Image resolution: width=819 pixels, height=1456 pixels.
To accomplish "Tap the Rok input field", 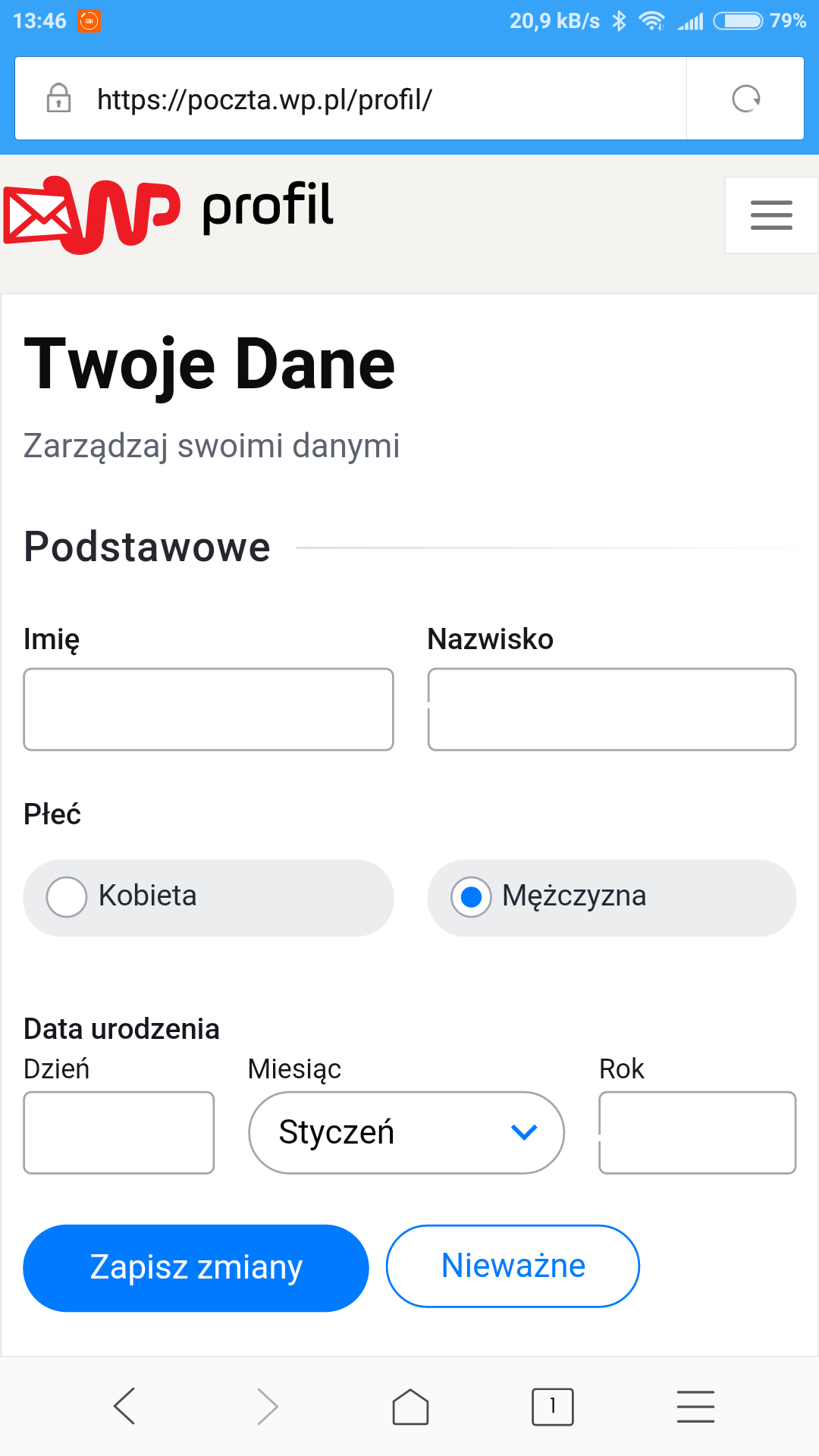I will tap(697, 1133).
